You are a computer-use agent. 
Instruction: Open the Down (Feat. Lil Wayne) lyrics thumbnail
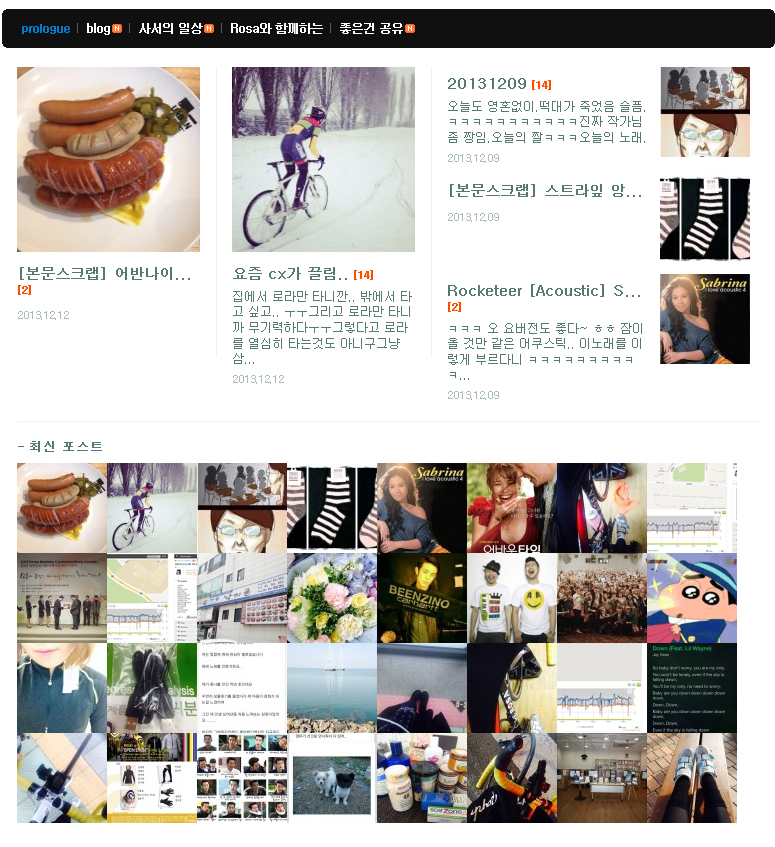[692, 688]
